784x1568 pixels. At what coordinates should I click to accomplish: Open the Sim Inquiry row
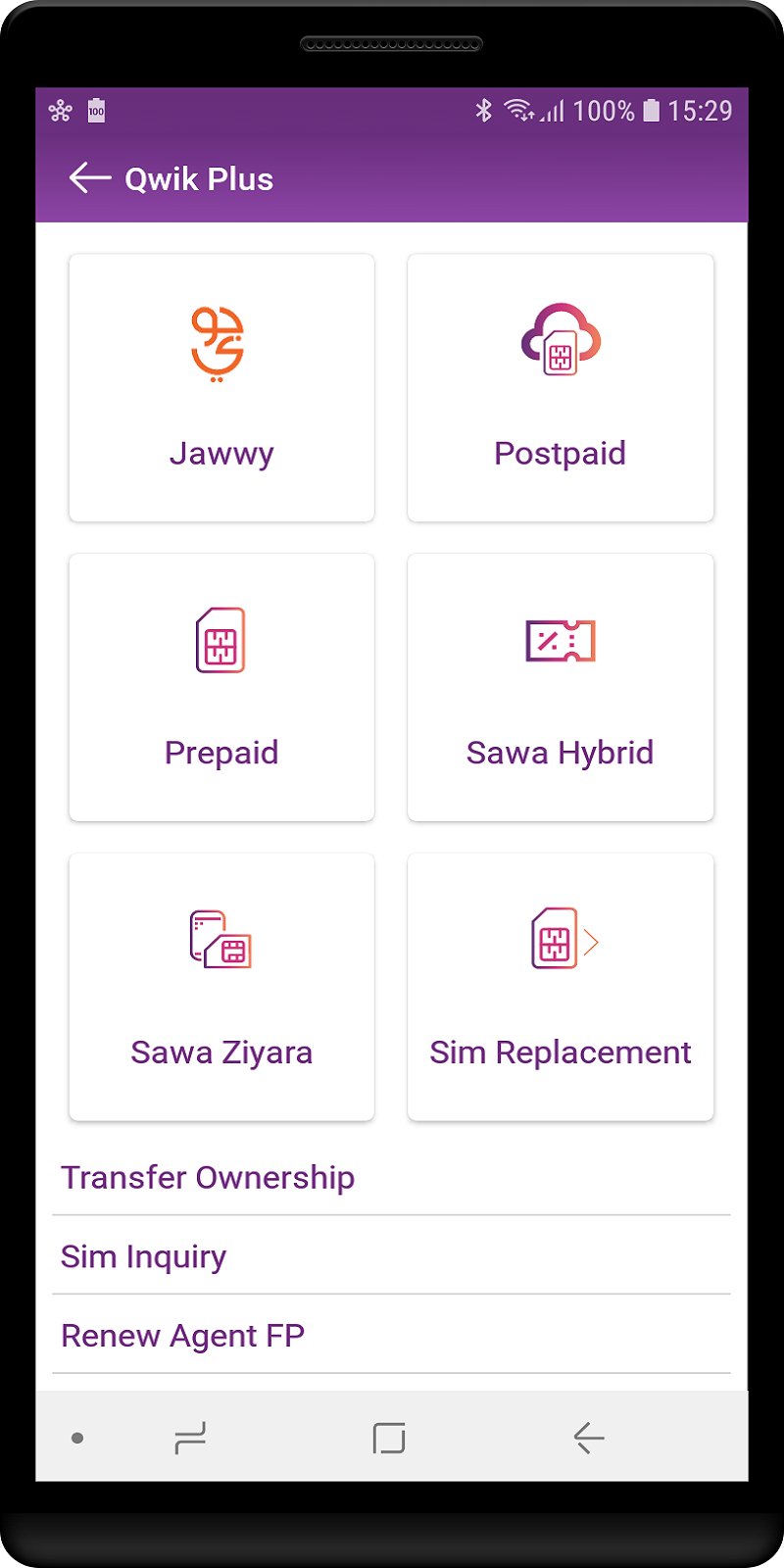pos(391,1256)
